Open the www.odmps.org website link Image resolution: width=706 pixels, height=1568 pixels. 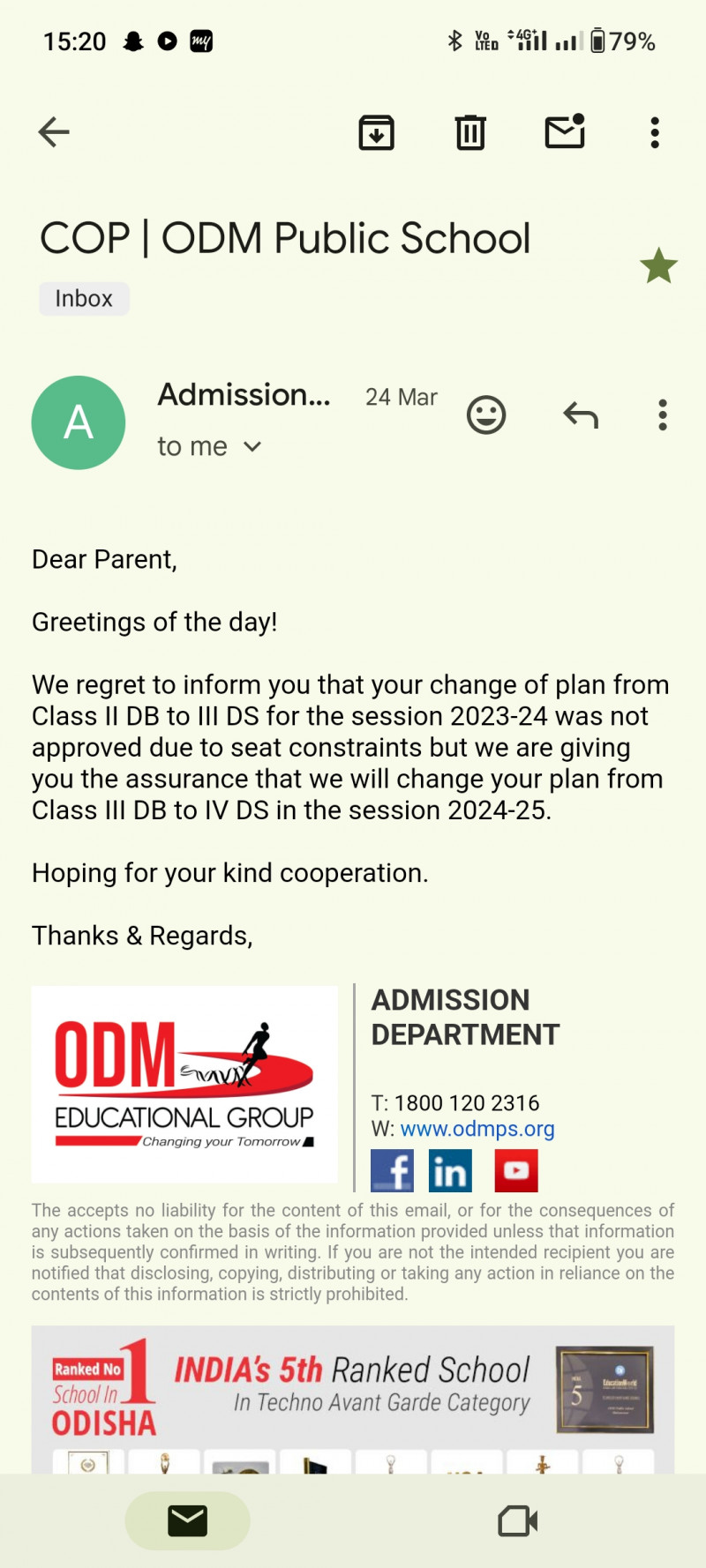477,1129
